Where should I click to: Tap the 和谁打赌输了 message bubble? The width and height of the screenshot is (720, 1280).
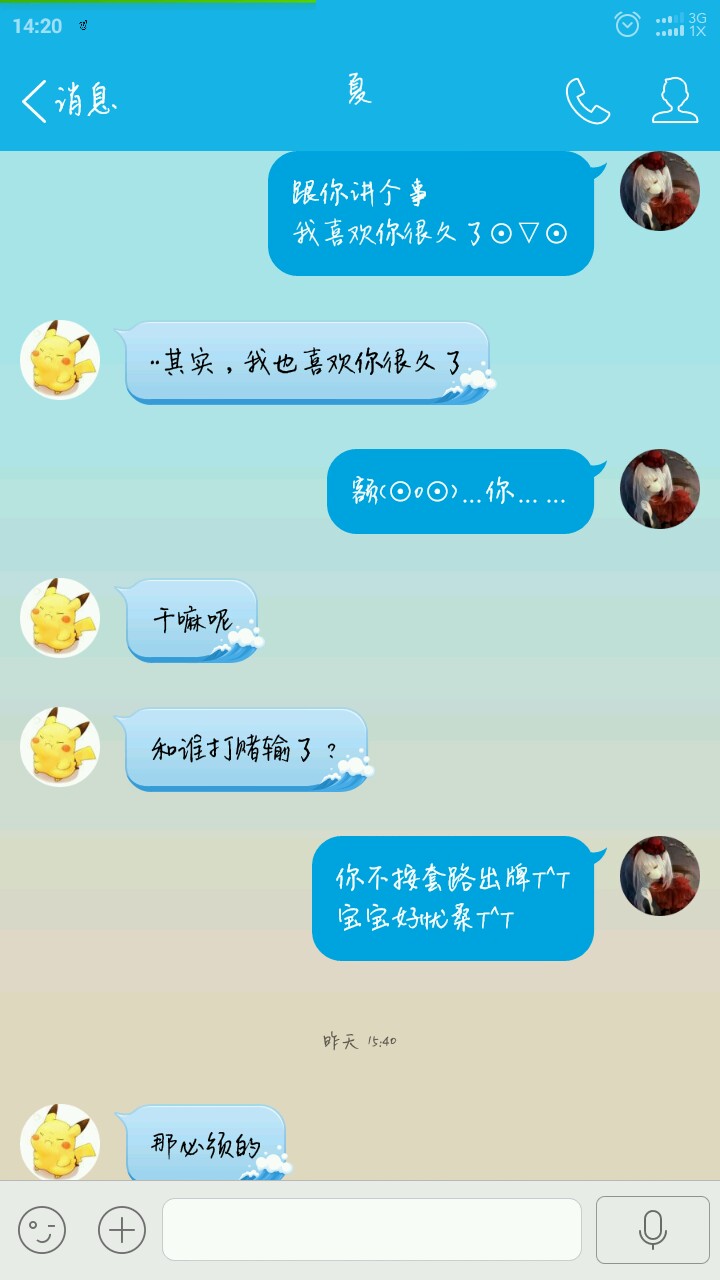coord(246,749)
